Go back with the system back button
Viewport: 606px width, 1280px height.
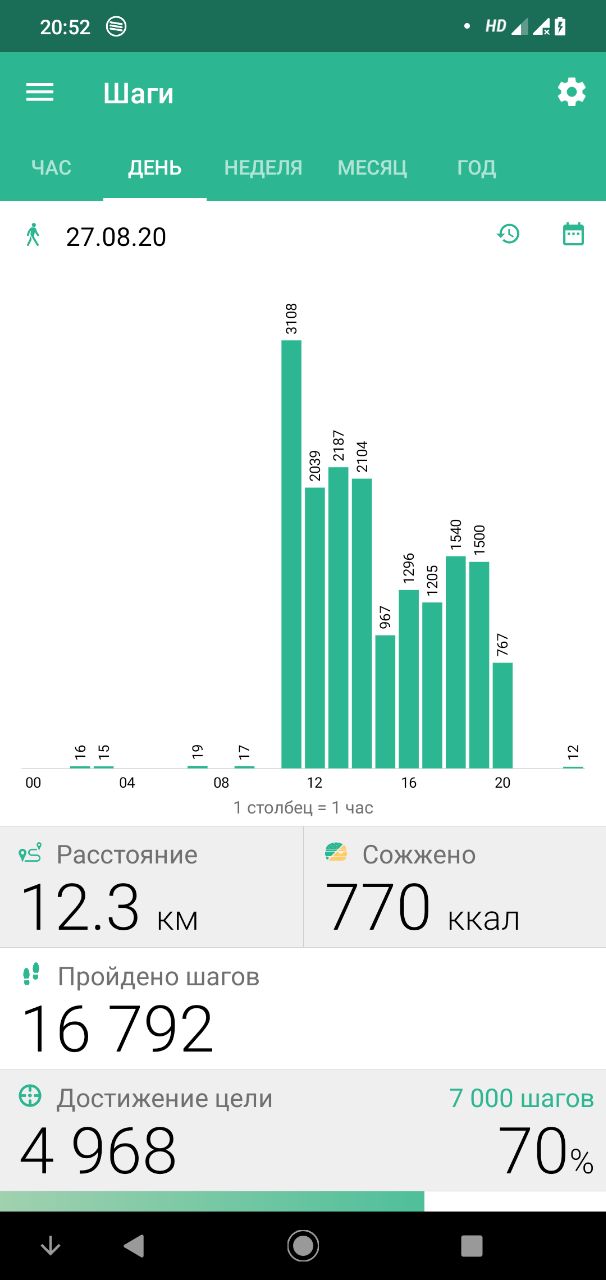pos(133,1245)
